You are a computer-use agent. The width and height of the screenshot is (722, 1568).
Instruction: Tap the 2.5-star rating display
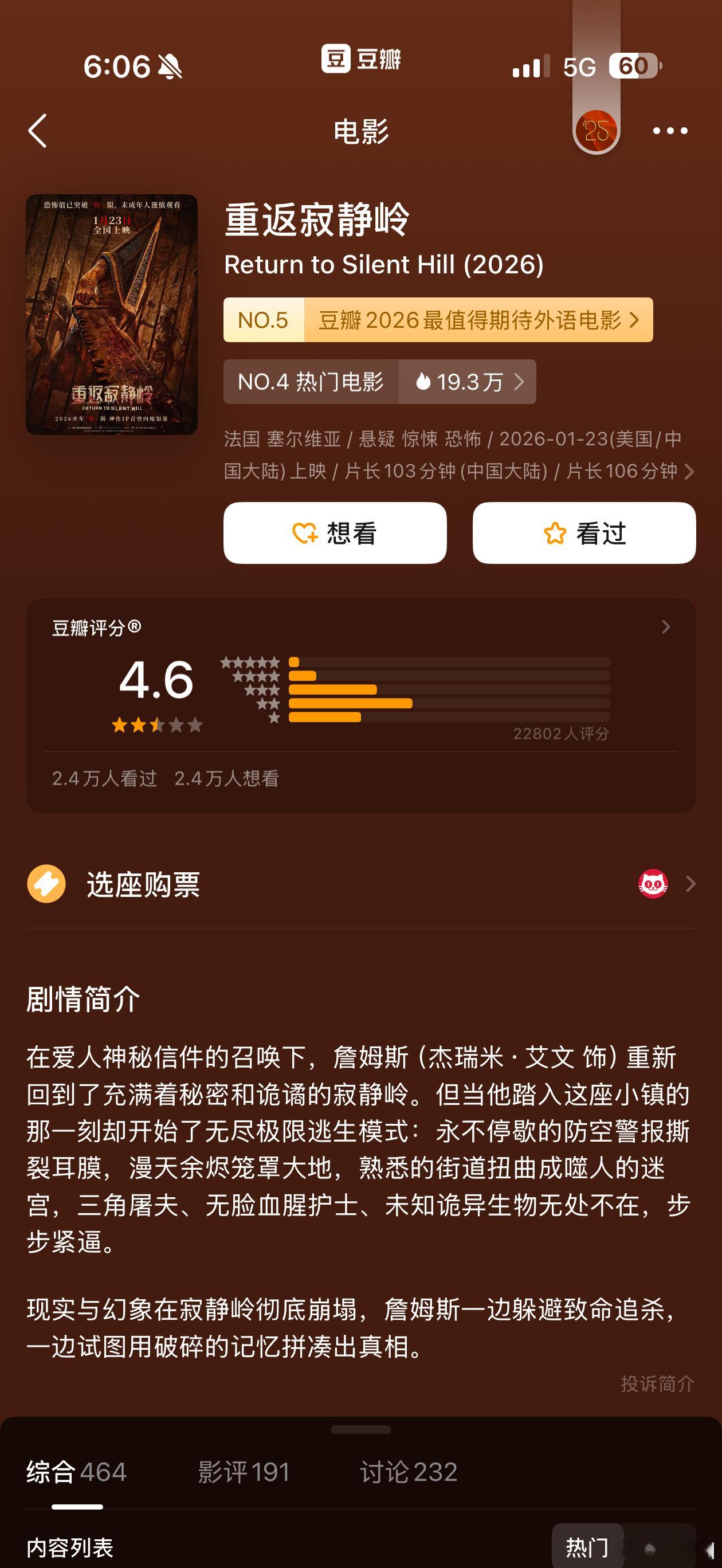(x=156, y=726)
